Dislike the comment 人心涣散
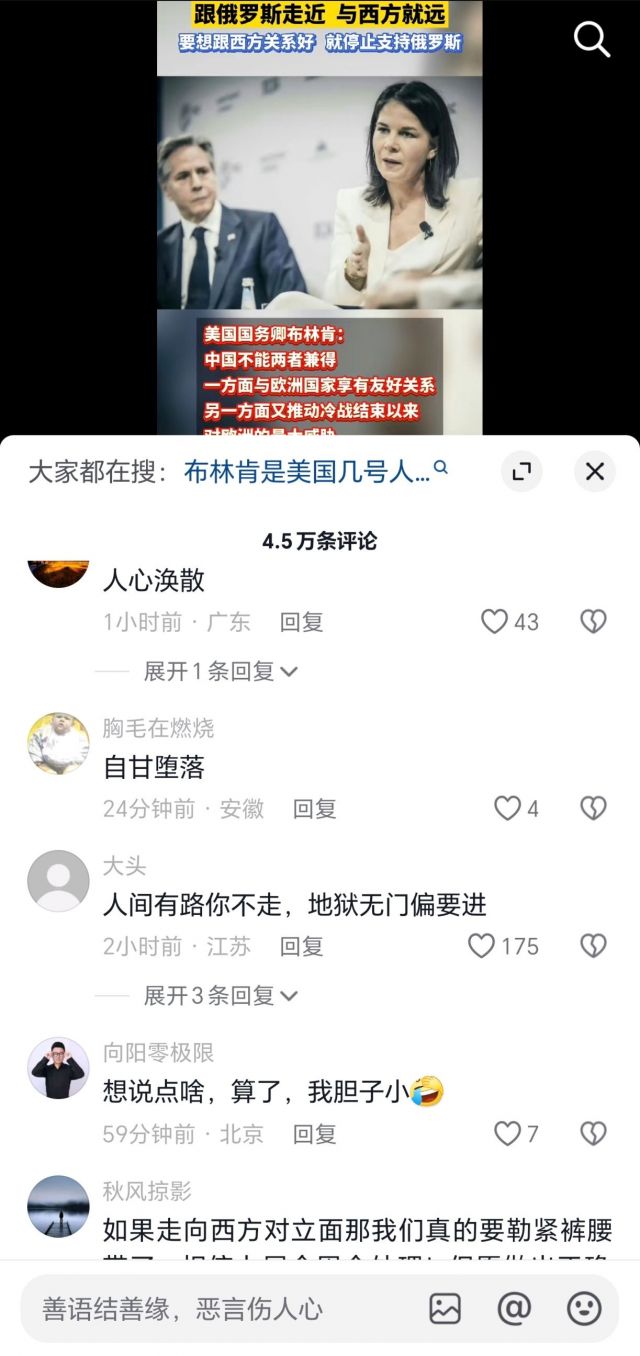This screenshot has height=1356, width=640. point(593,622)
